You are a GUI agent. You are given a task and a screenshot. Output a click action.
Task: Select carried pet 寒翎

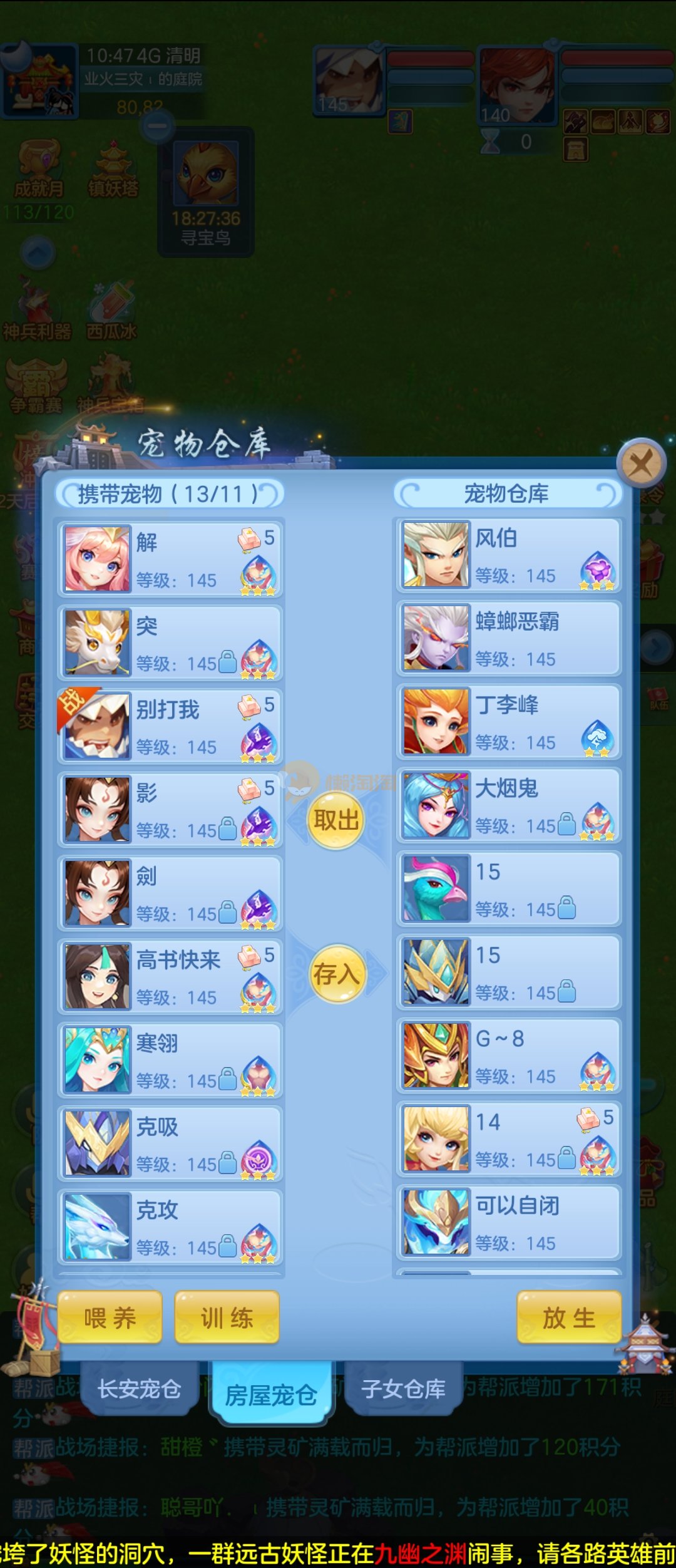point(170,1059)
